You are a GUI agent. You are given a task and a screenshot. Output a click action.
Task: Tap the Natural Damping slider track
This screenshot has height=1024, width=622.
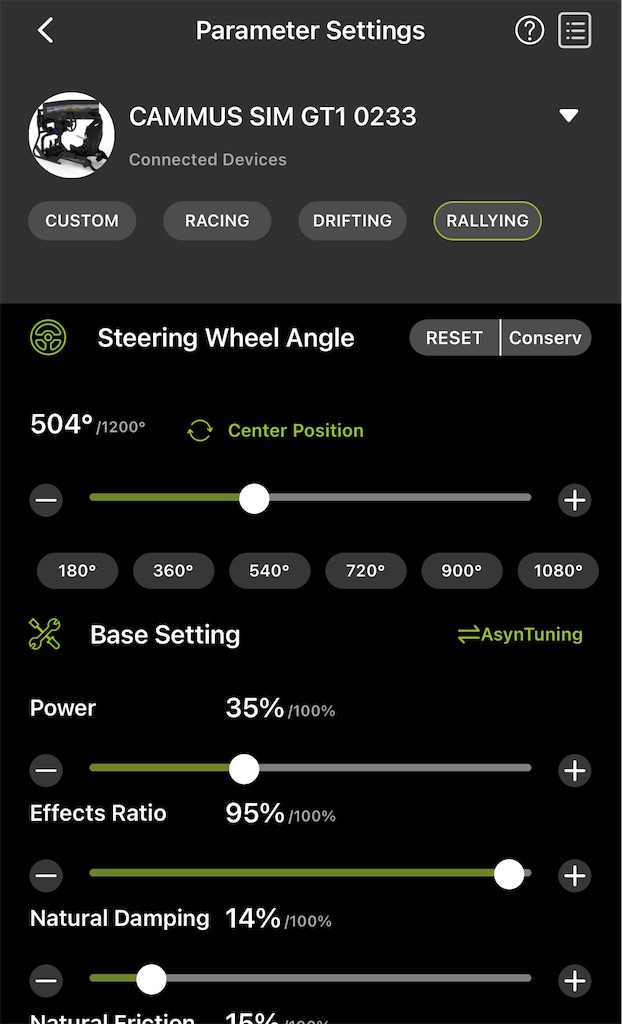pyautogui.click(x=340, y=979)
